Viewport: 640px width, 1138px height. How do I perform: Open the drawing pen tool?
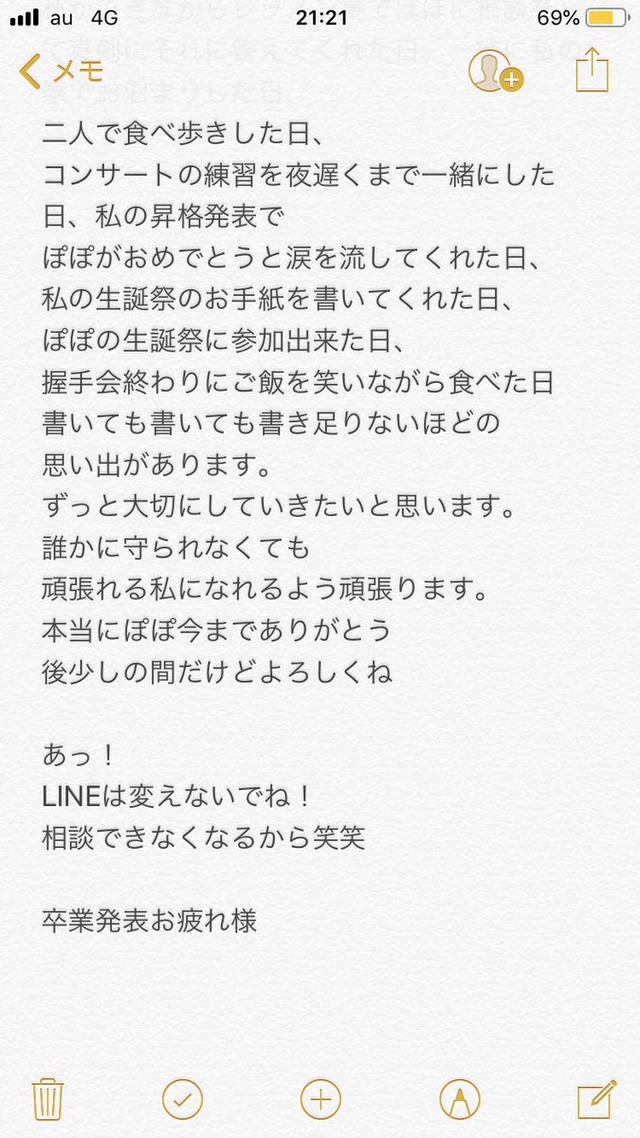pos(459,1100)
